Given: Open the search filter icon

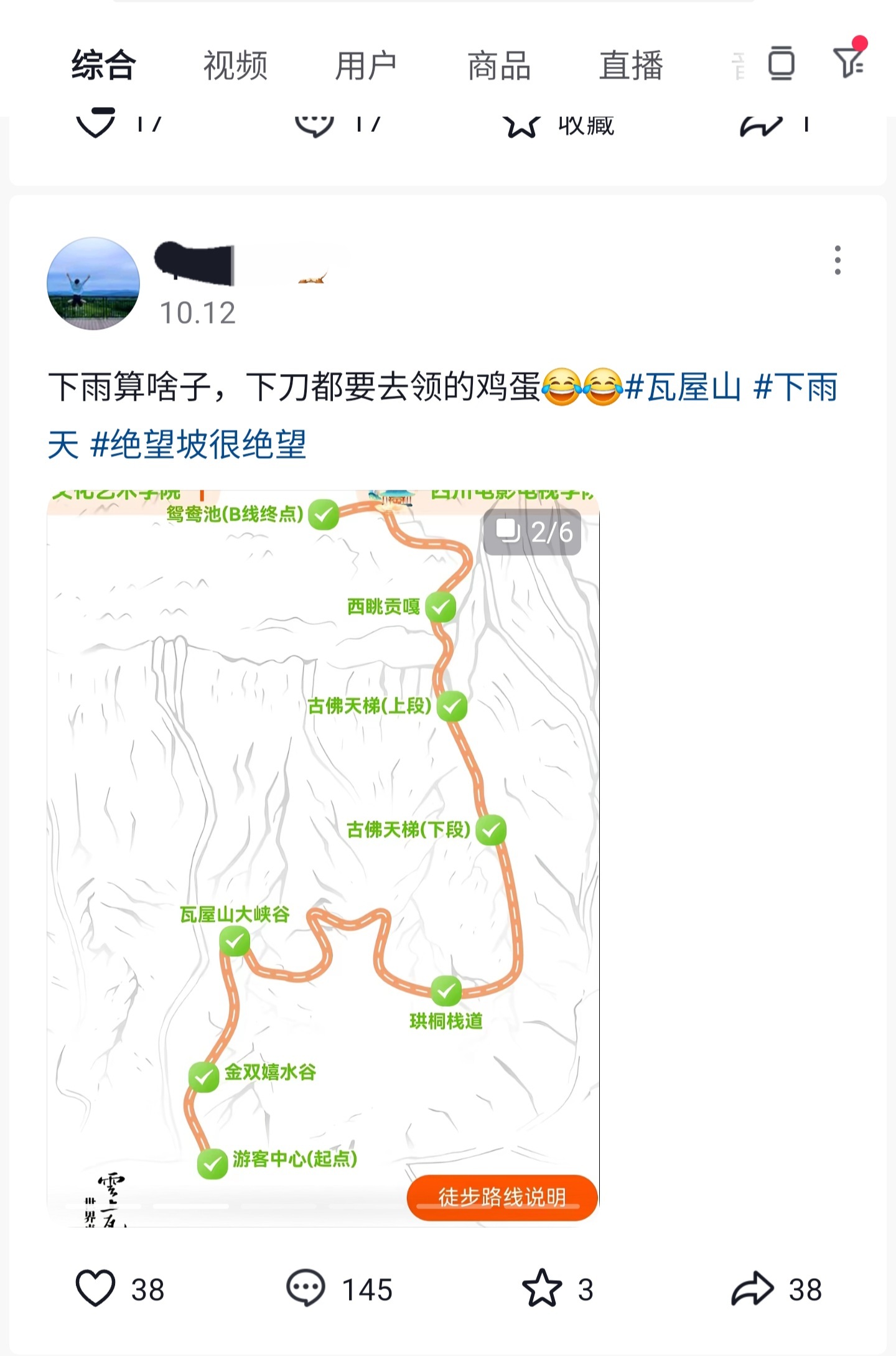Looking at the screenshot, I should (849, 62).
